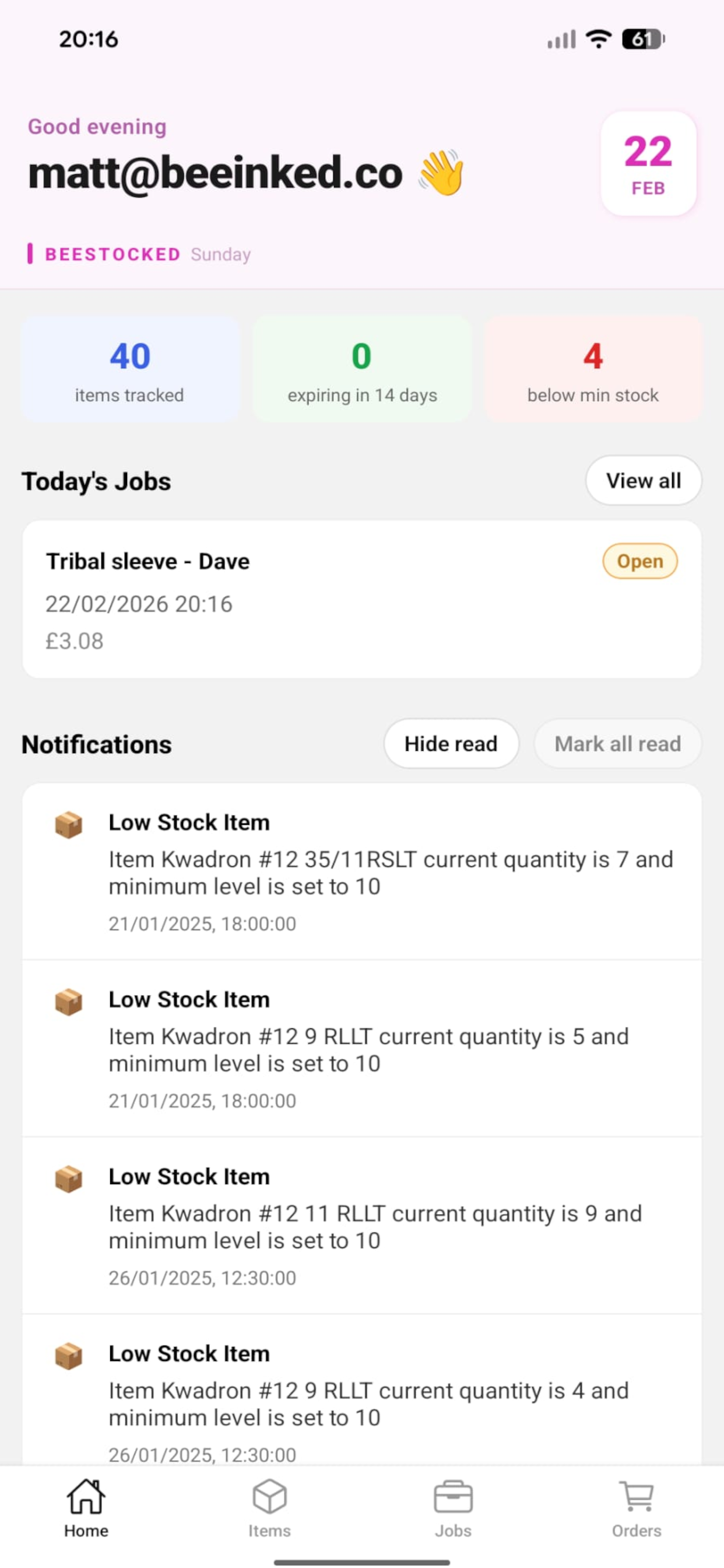Select Mark all read
The width and height of the screenshot is (724, 1568).
(617, 743)
